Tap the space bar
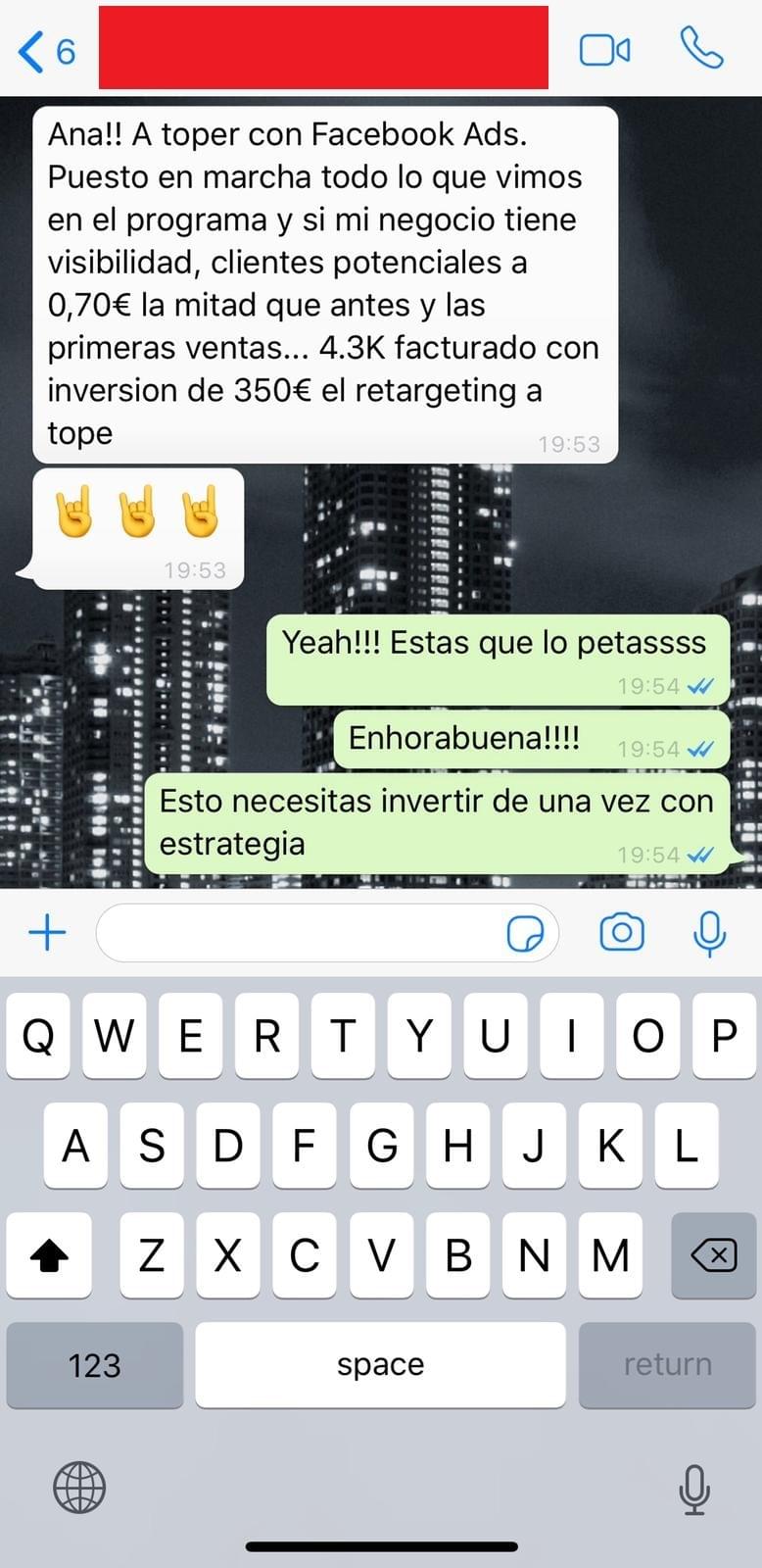 pyautogui.click(x=380, y=1364)
